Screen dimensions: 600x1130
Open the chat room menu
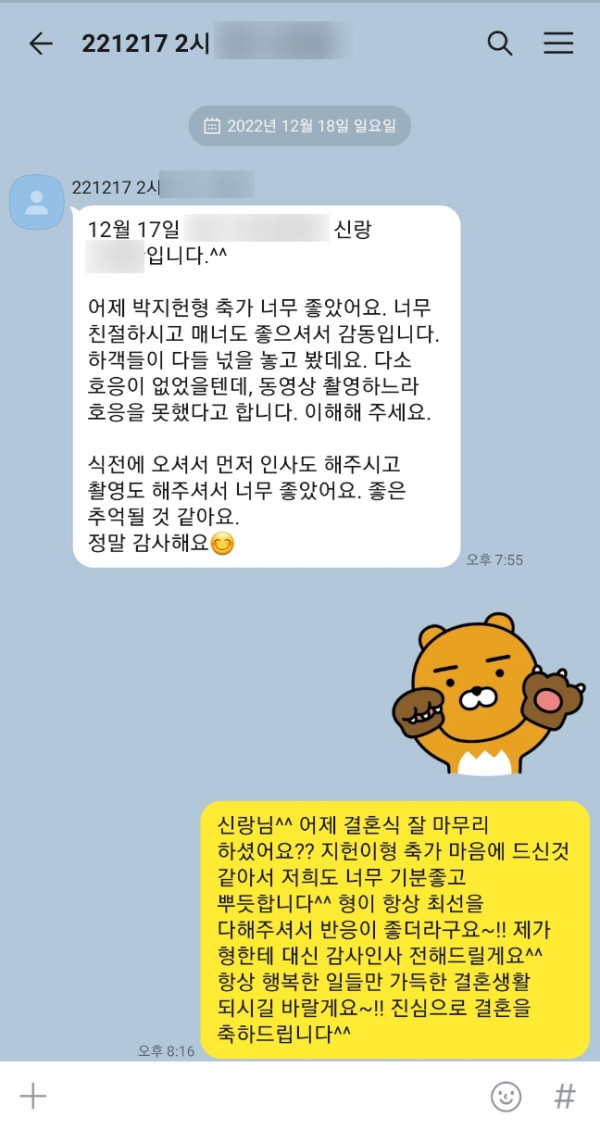point(558,43)
